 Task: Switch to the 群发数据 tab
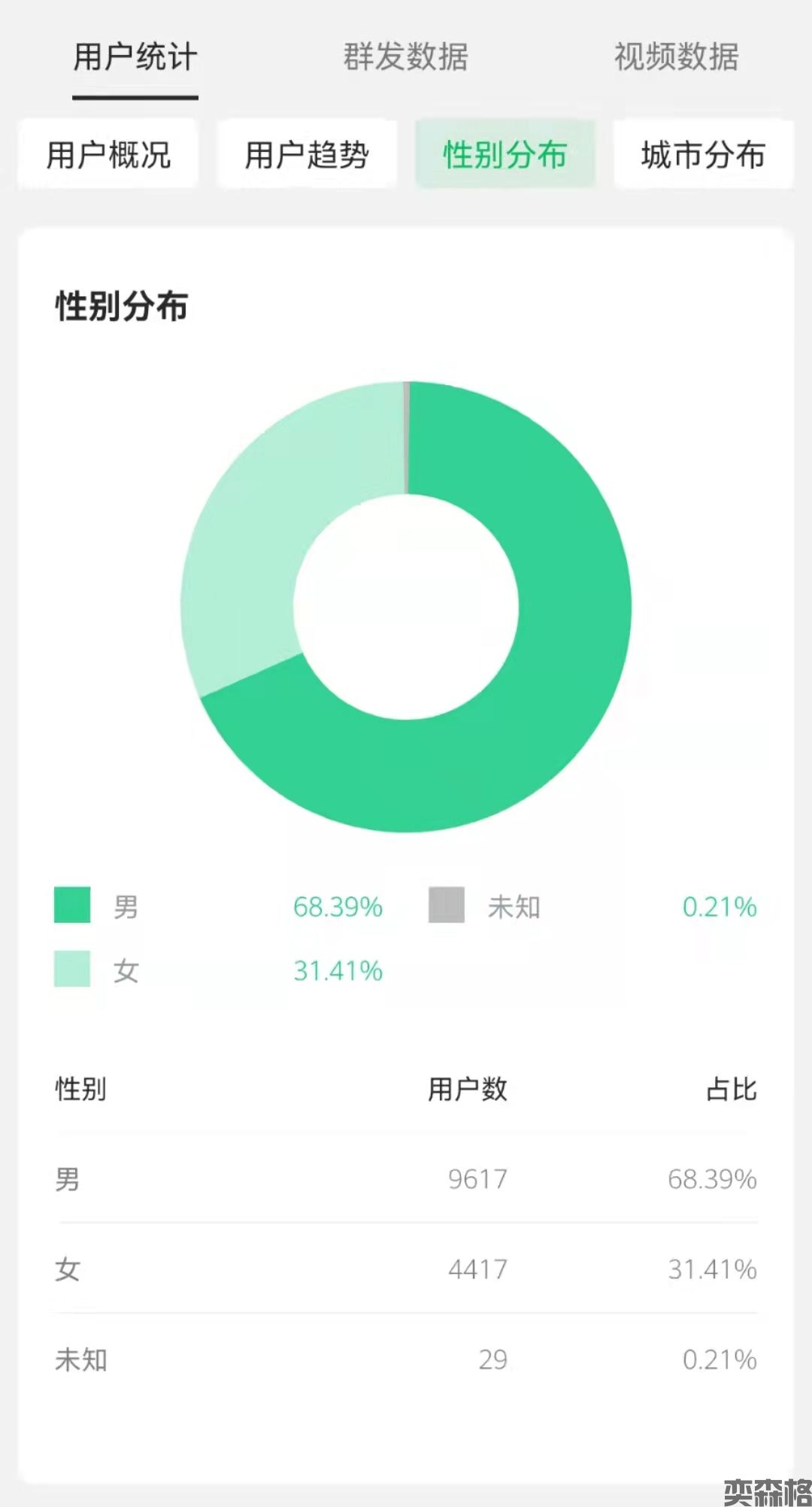point(406,57)
